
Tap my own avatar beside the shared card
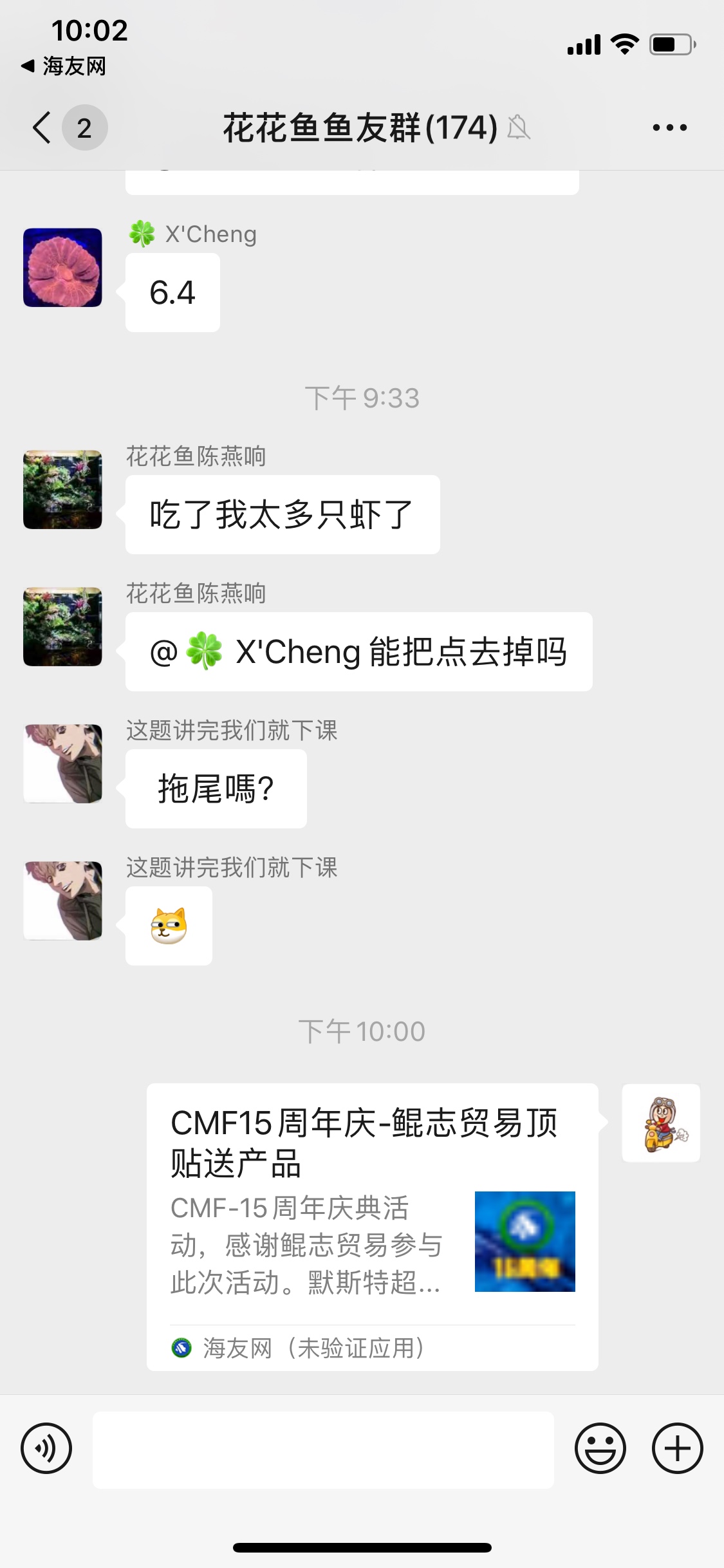661,1123
